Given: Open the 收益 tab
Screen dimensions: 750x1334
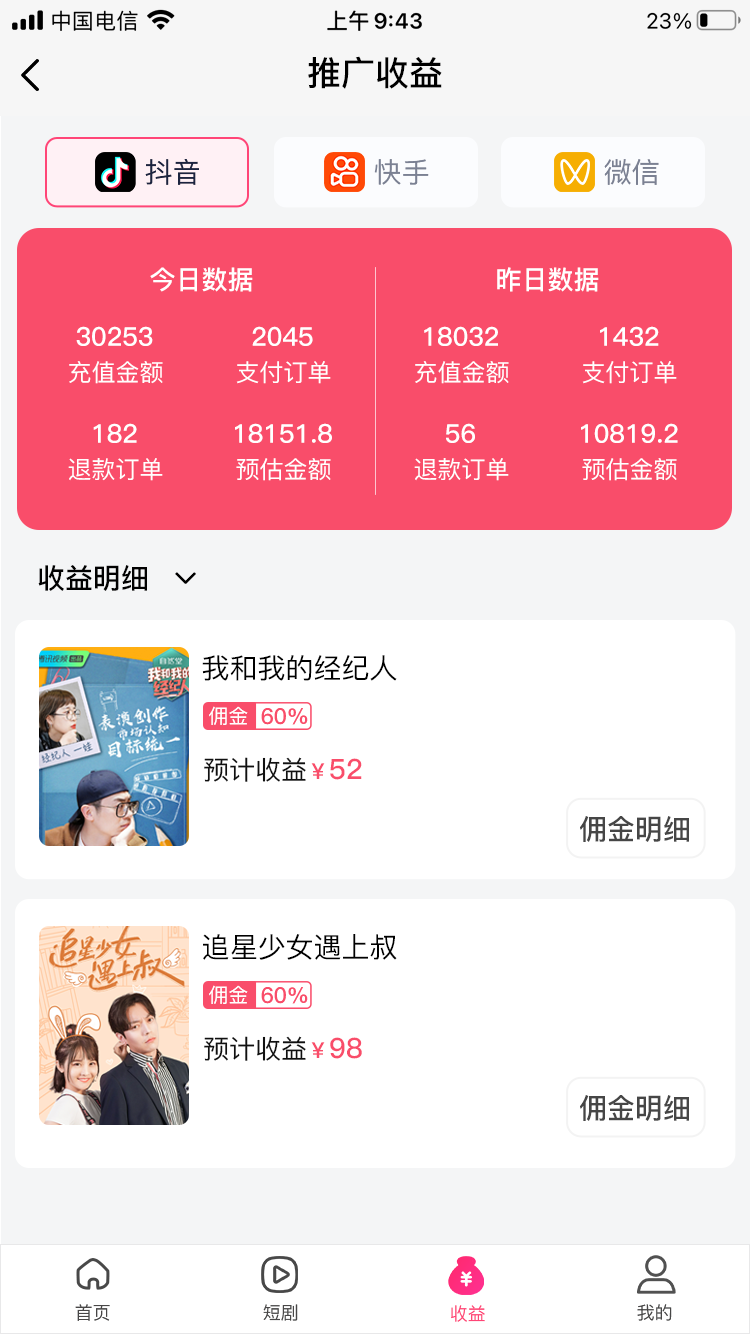Looking at the screenshot, I should 467,1289.
